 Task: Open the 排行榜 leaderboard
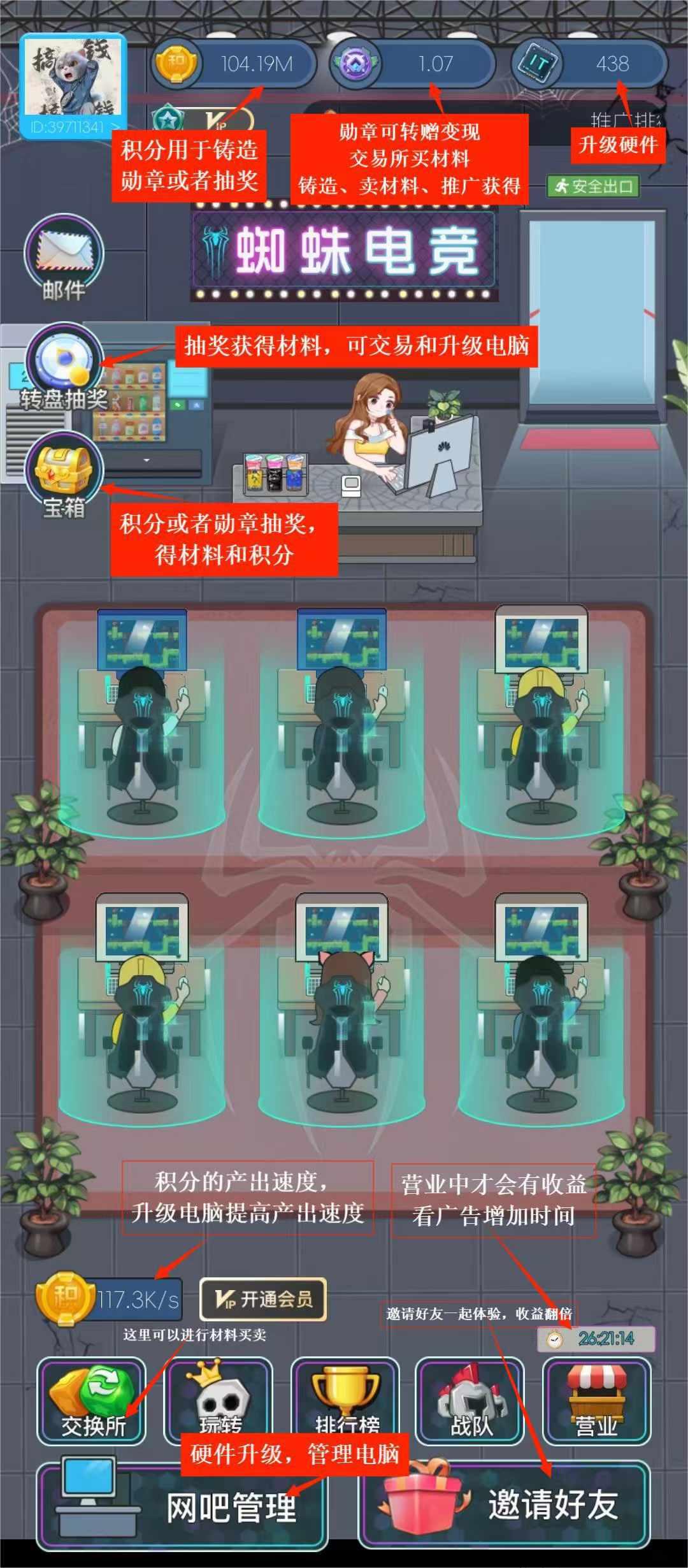(345, 1402)
